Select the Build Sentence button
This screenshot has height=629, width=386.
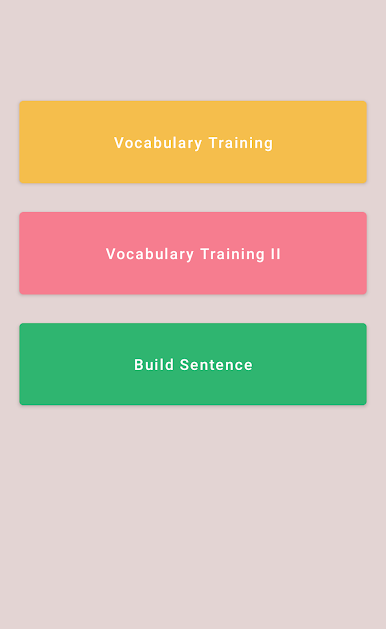(x=193, y=364)
